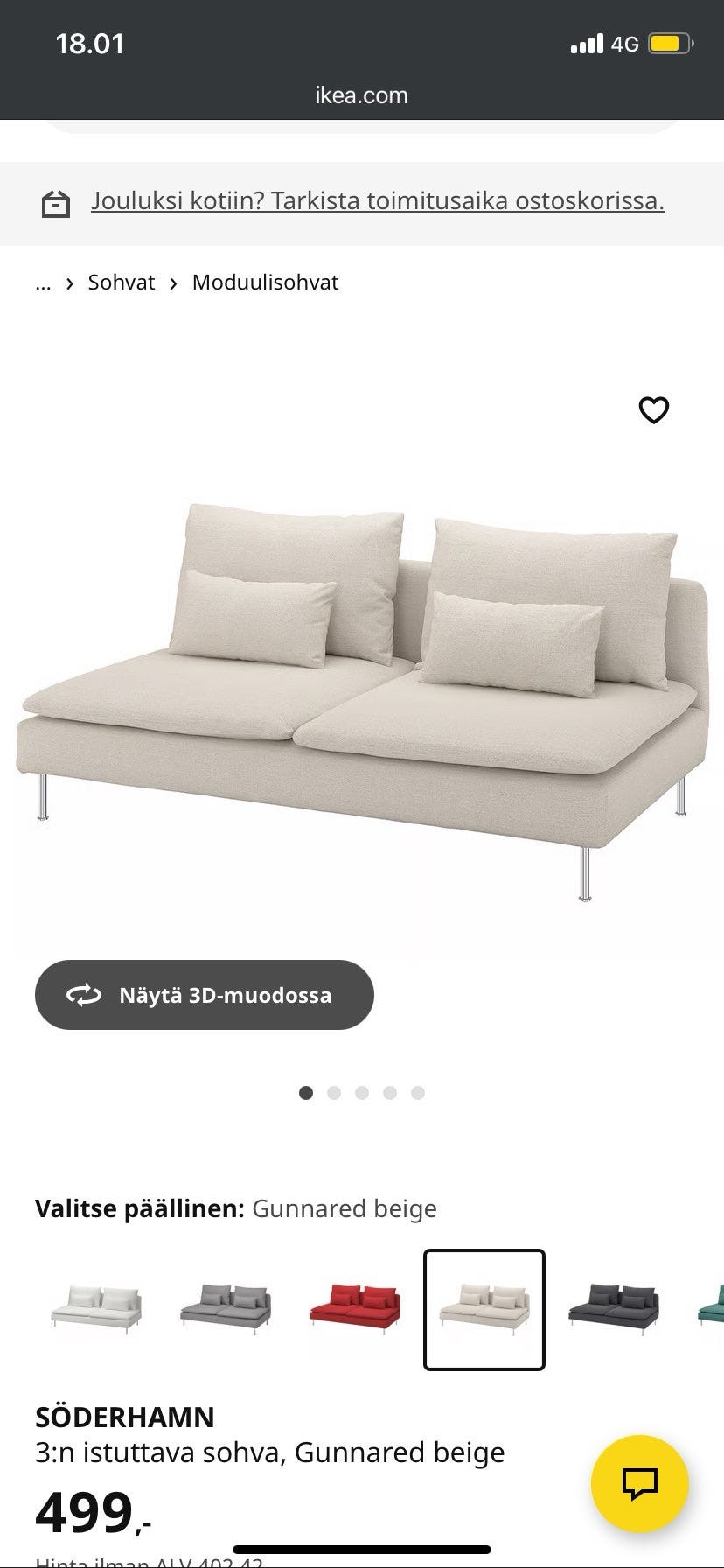Open the Moduulisohvat category
The height and width of the screenshot is (1568, 724).
click(265, 282)
